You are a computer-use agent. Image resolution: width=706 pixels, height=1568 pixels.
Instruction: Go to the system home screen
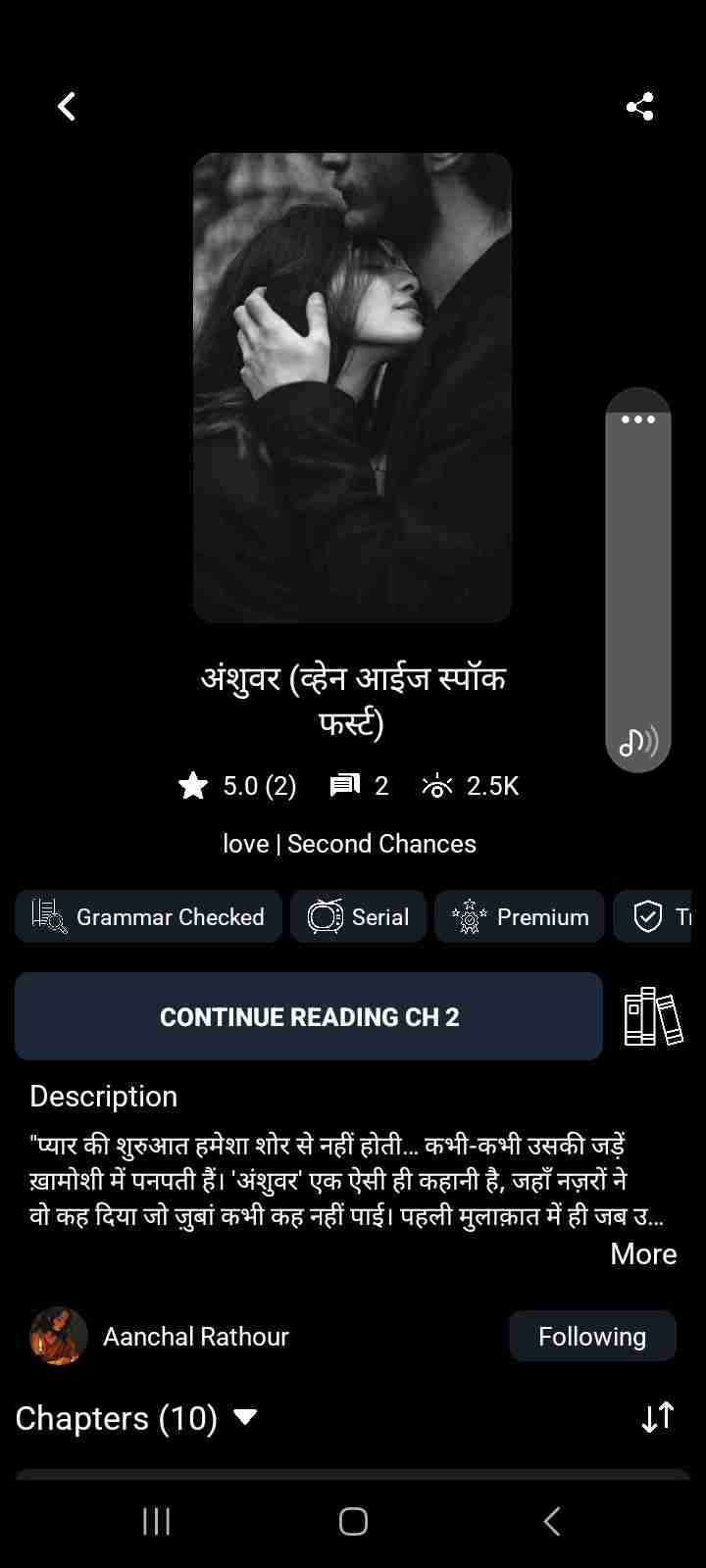coord(353,1521)
